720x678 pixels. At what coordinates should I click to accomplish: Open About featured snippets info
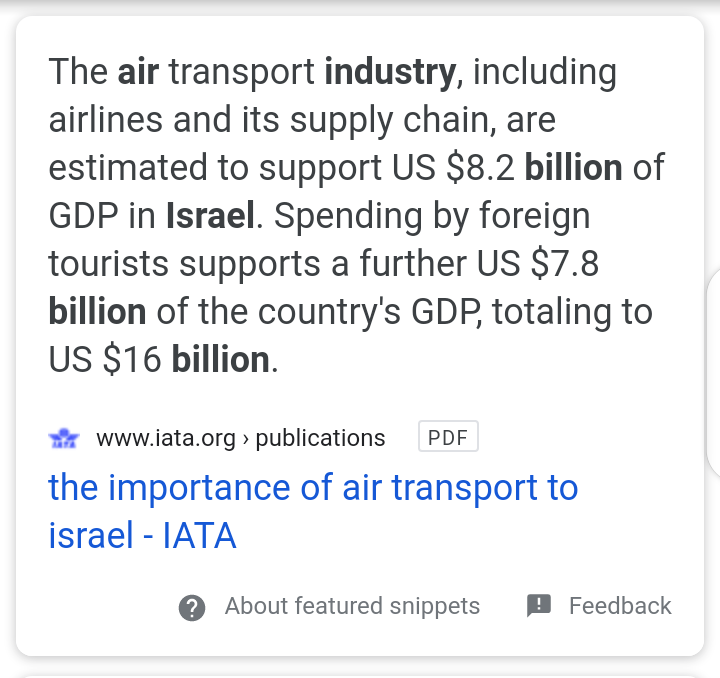pos(330,606)
